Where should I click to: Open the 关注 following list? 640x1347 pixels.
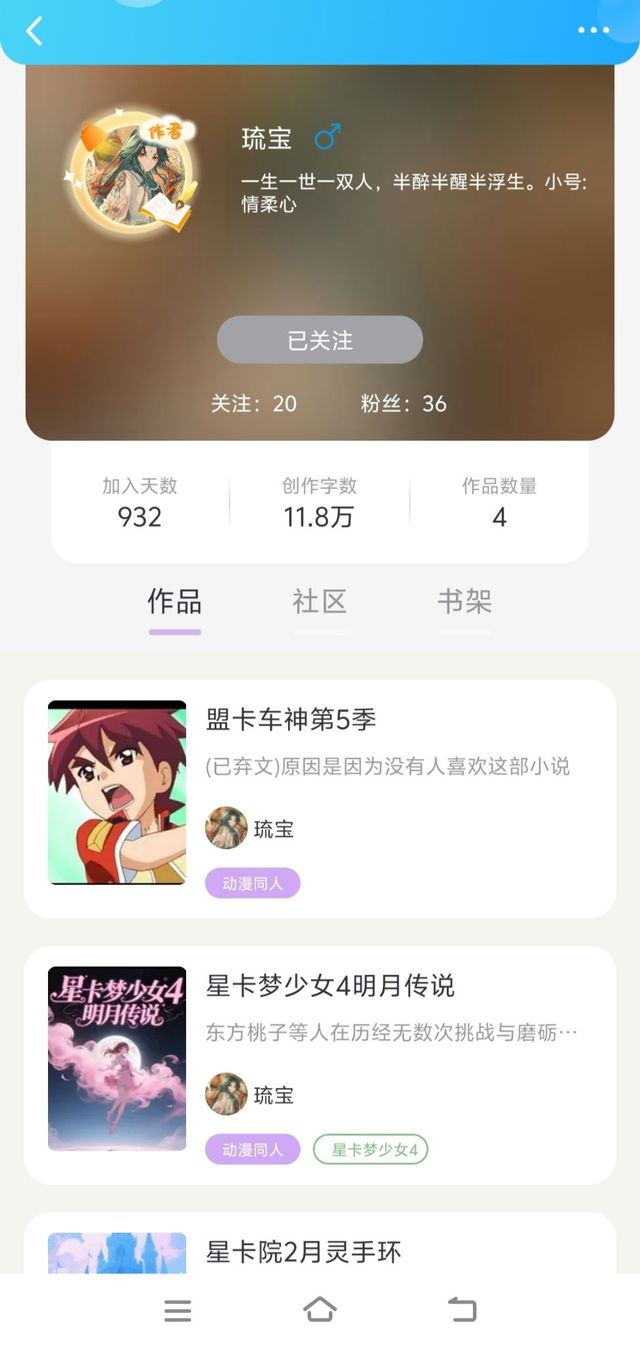point(254,403)
